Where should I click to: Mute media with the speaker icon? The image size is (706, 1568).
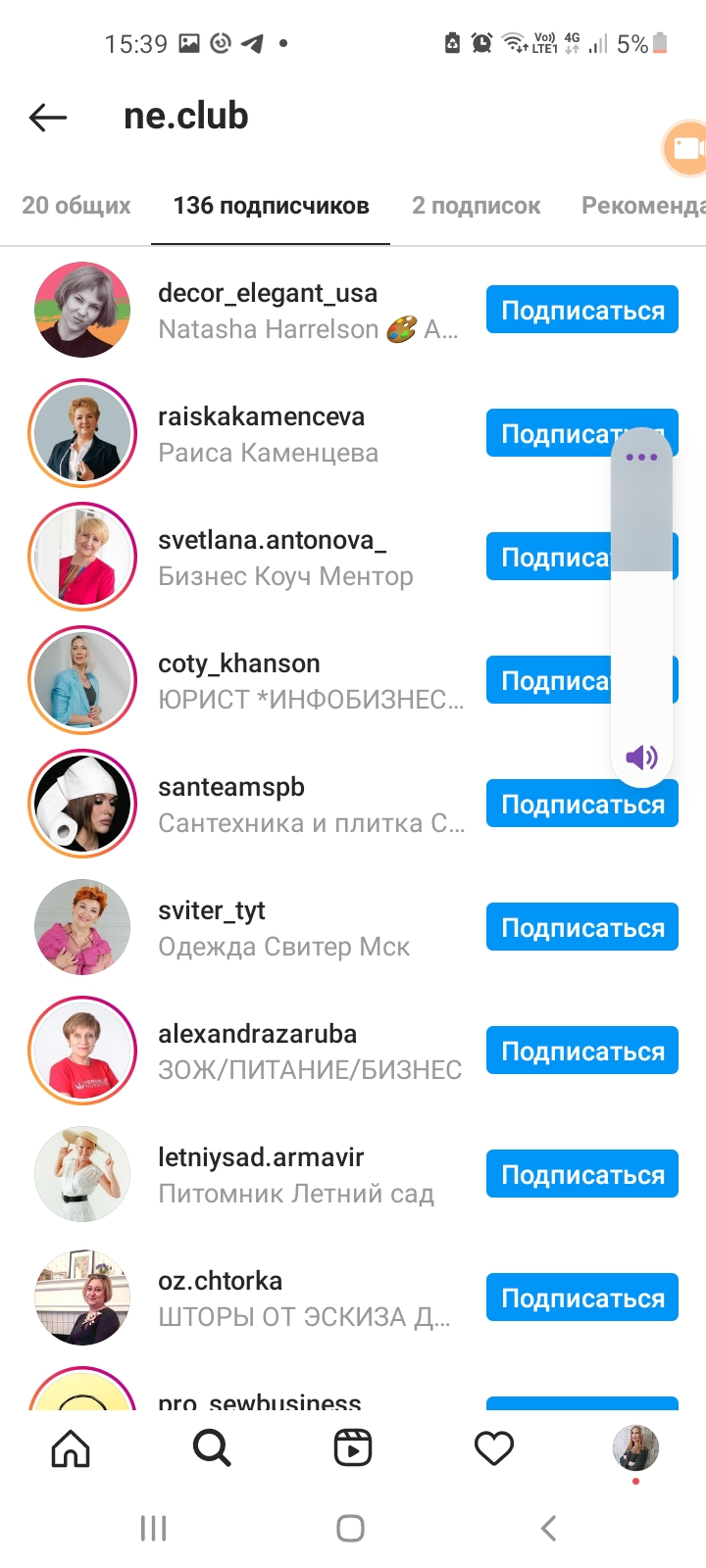[x=641, y=757]
